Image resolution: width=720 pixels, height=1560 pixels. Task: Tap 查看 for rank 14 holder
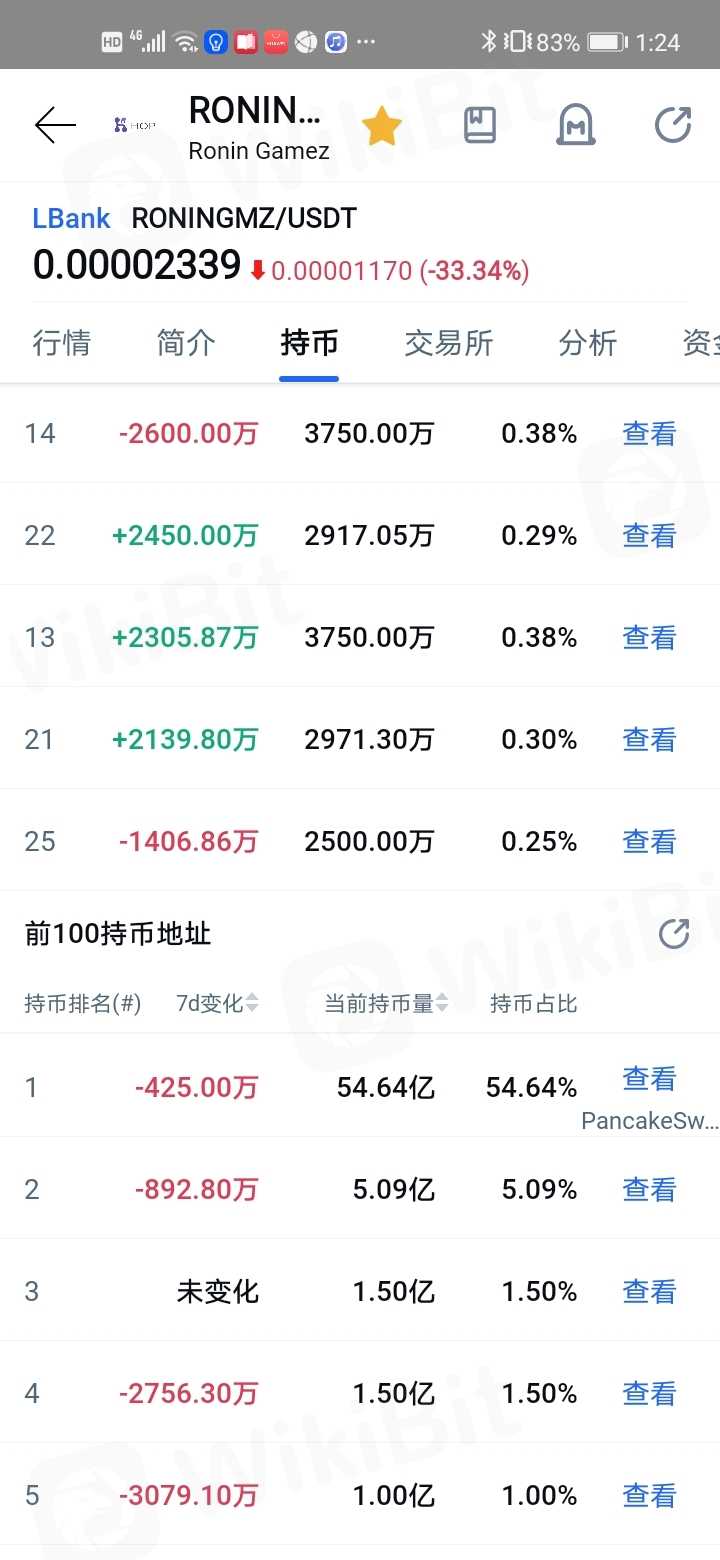650,434
